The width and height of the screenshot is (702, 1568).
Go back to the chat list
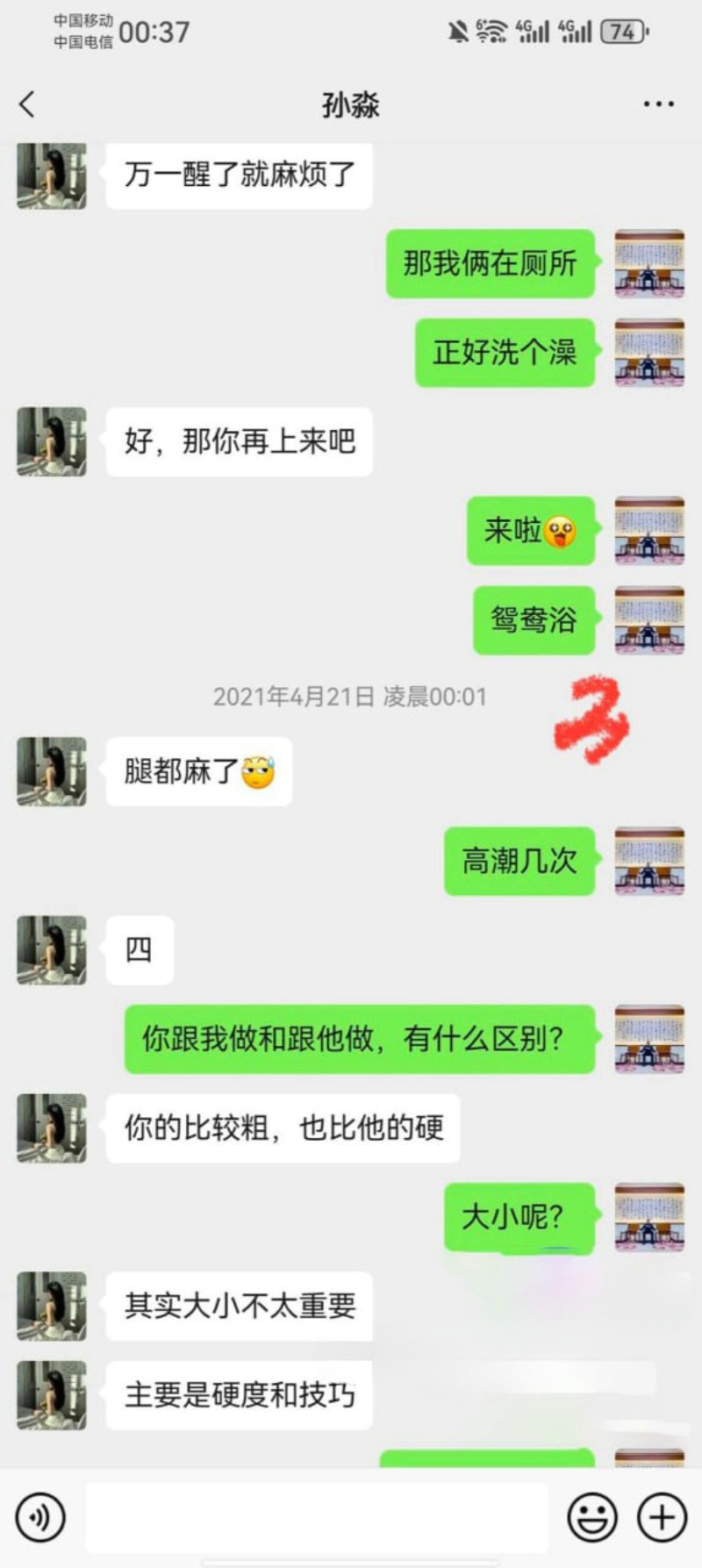(28, 104)
